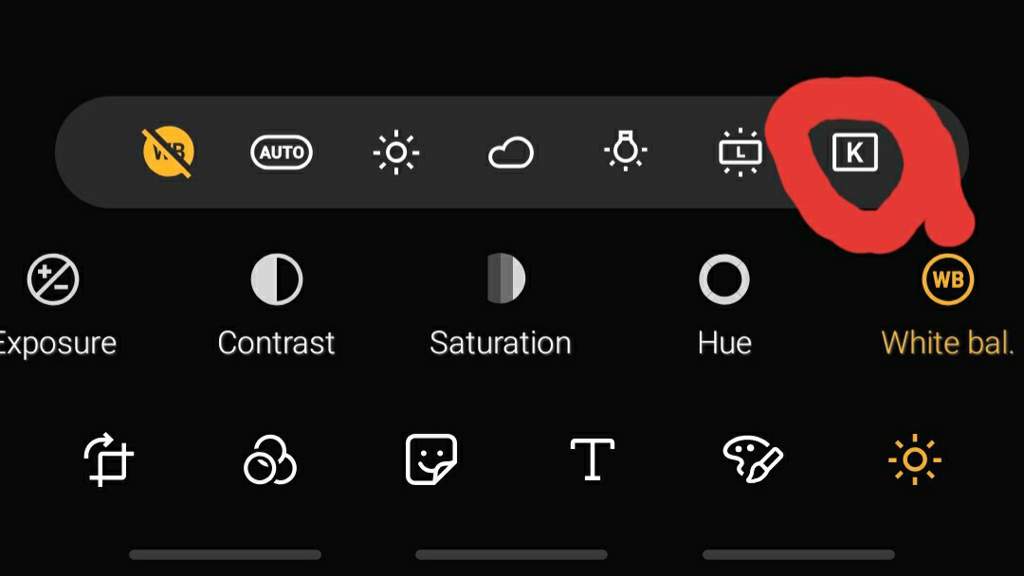Open the paint palette drawing tool

click(752, 461)
